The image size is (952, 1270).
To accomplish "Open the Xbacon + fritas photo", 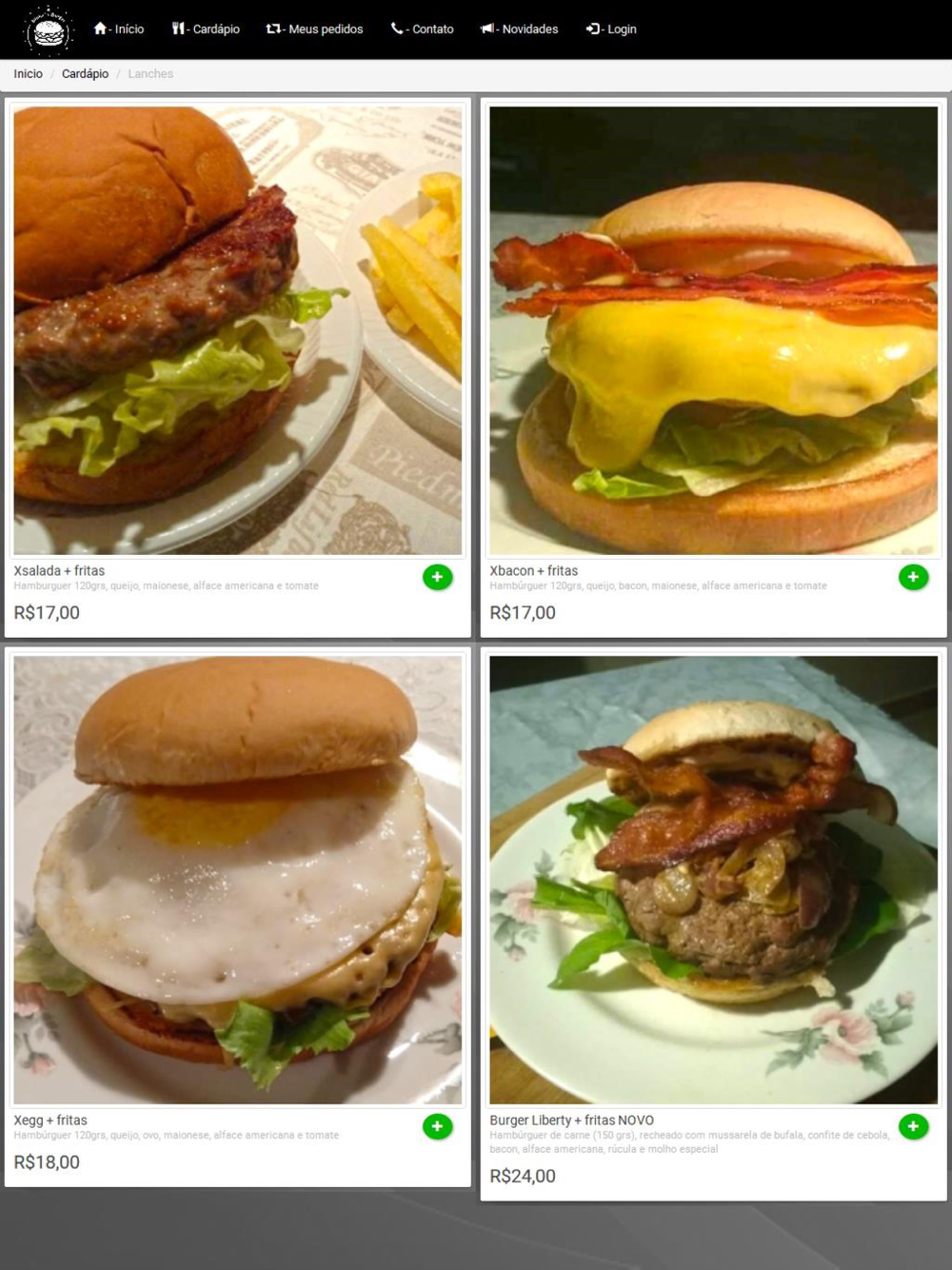I will (x=714, y=330).
